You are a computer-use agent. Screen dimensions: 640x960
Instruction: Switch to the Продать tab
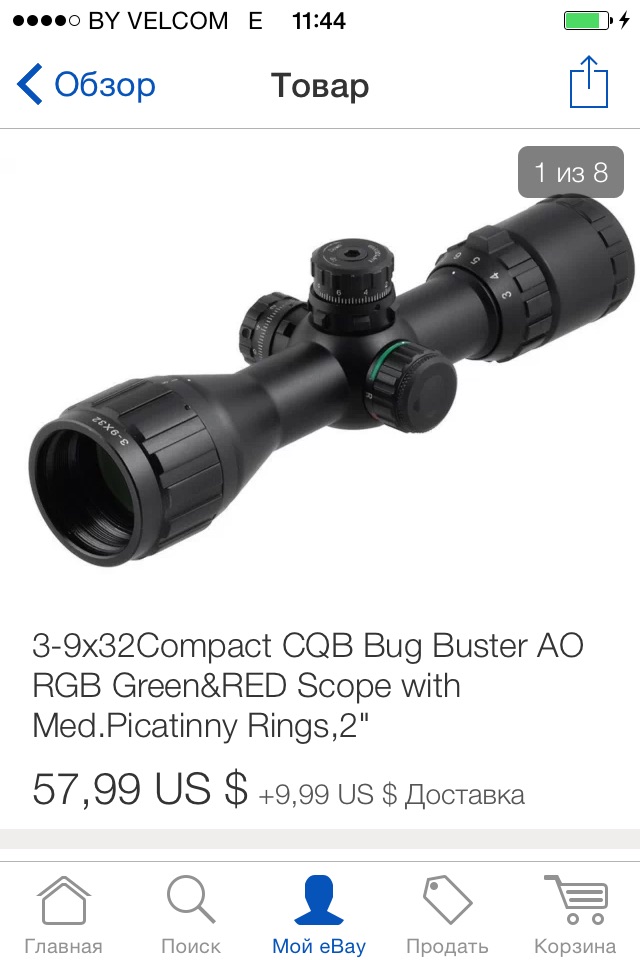tap(447, 913)
